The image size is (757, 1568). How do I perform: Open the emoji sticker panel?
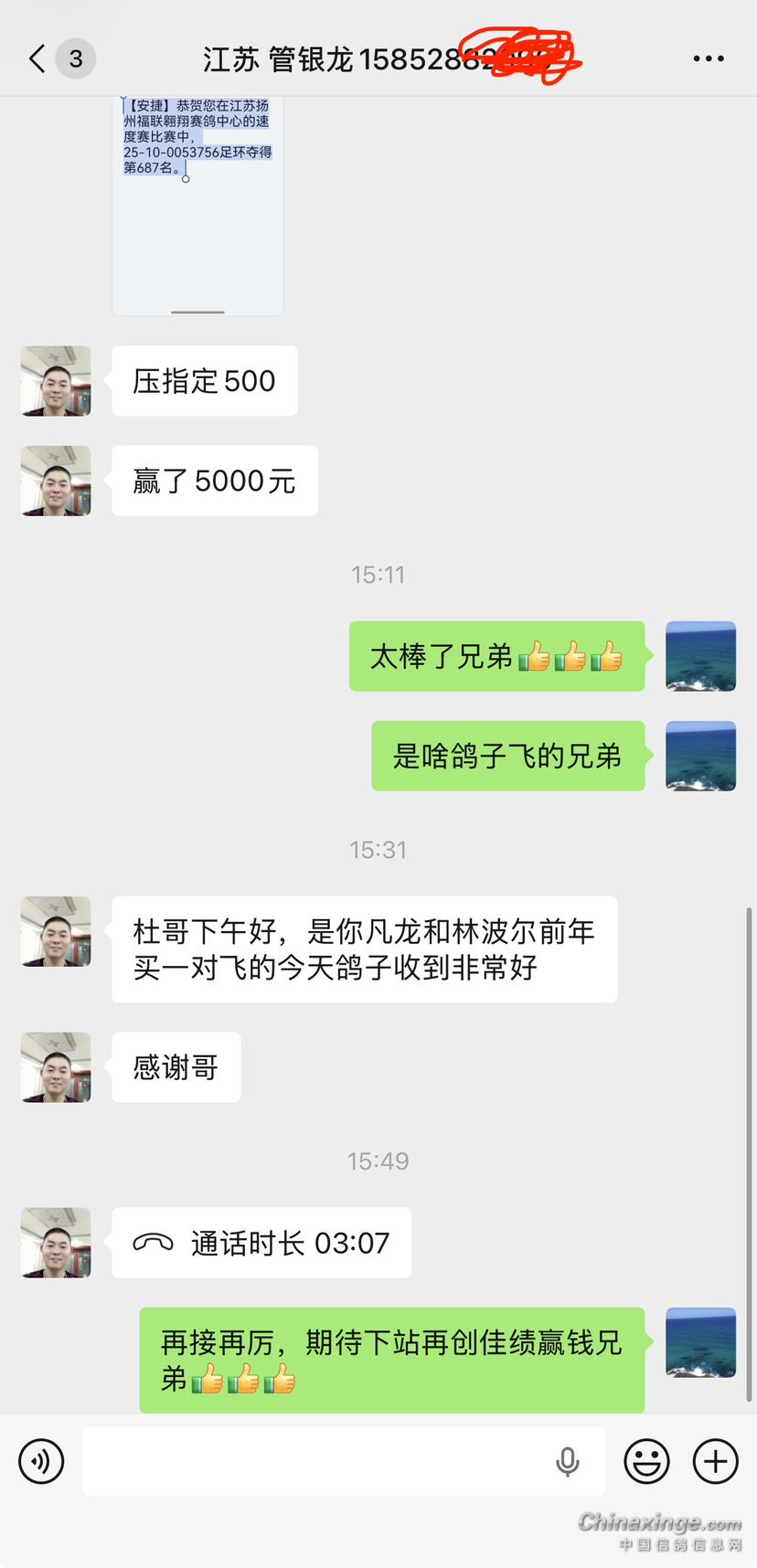point(646,1461)
